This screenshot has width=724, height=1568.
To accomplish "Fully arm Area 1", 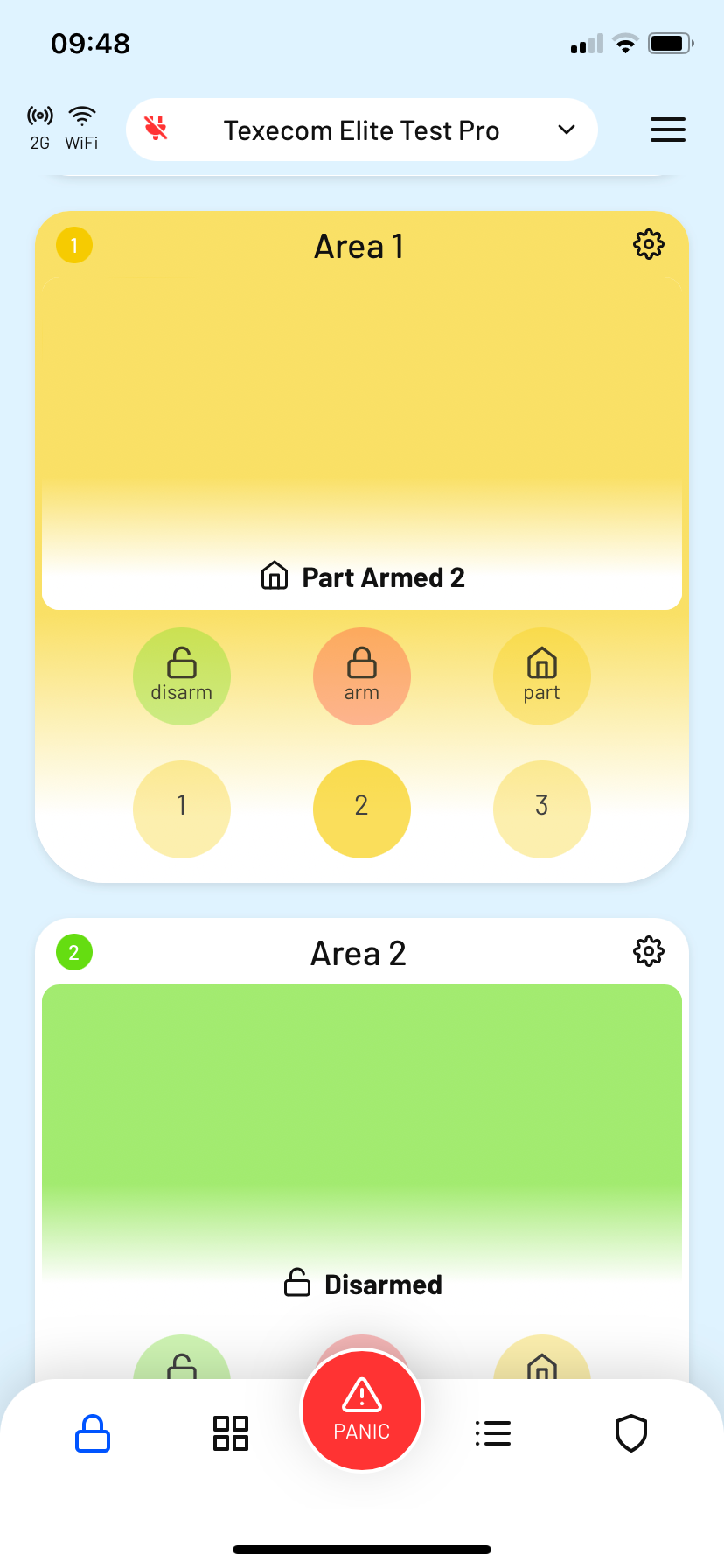I will click(x=362, y=676).
